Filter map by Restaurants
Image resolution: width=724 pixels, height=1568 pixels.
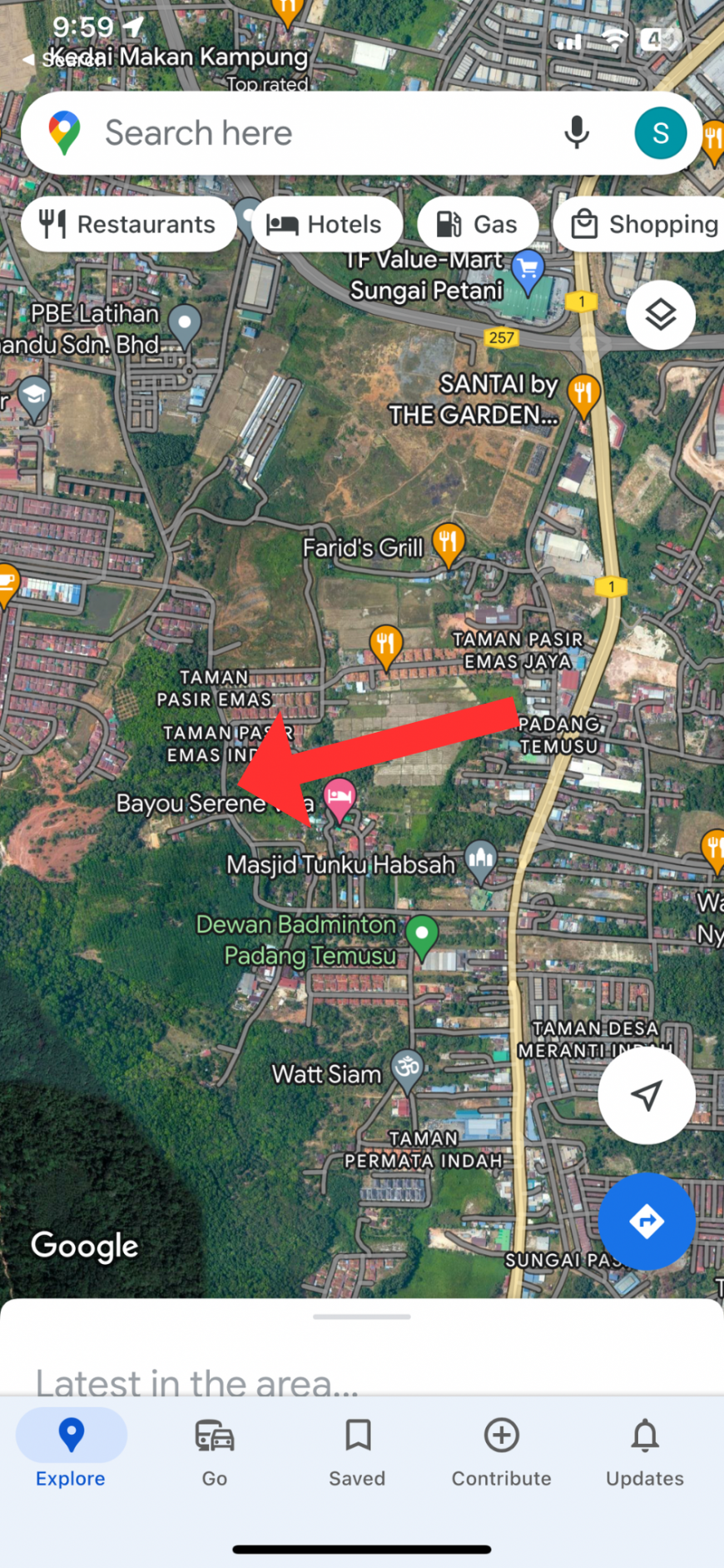128,224
